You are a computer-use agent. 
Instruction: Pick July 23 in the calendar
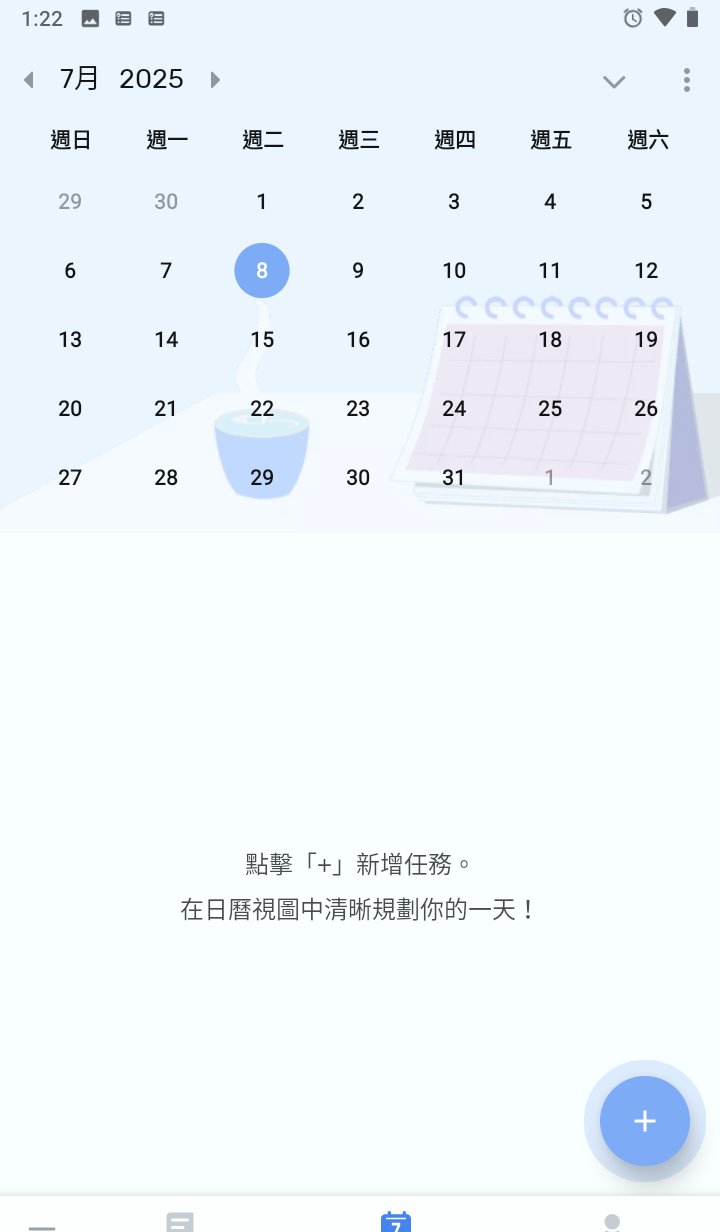click(x=358, y=409)
